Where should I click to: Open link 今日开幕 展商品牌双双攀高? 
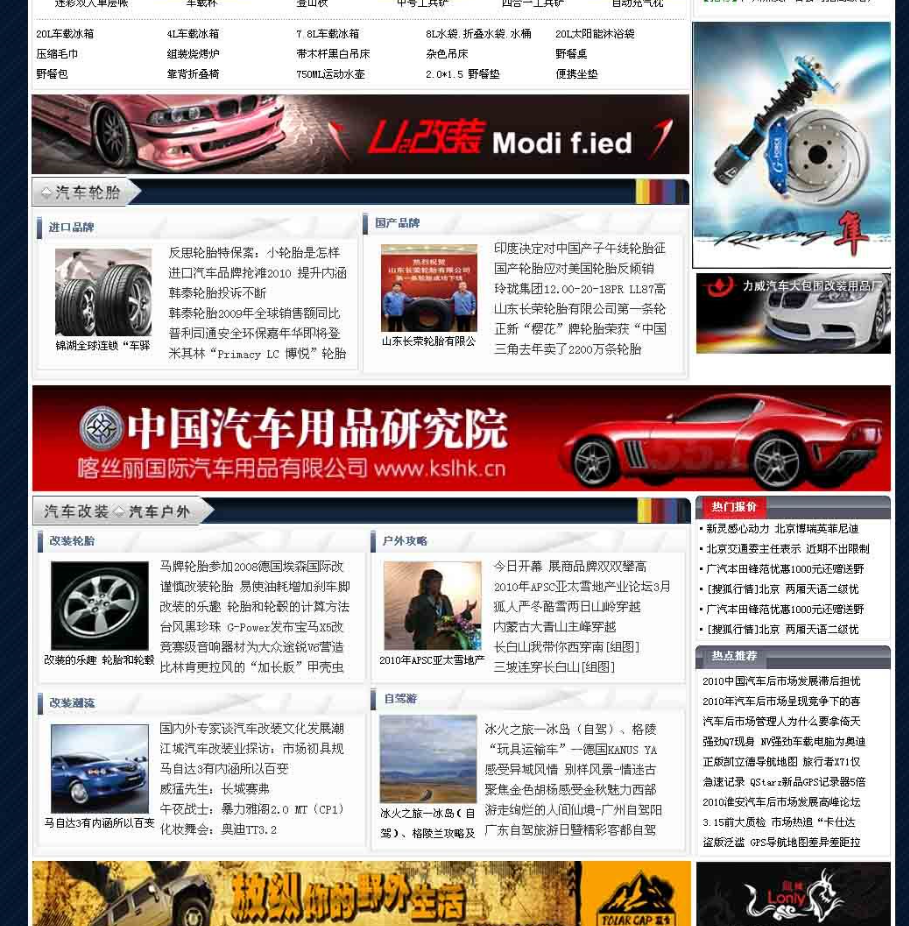[569, 566]
